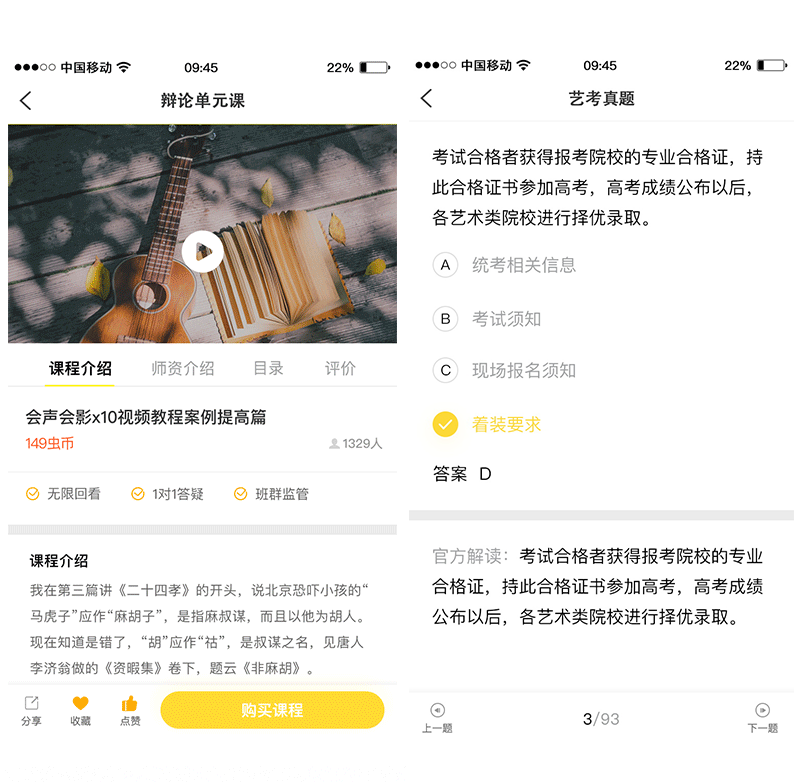Go to previous question with 上一题

coord(437,717)
